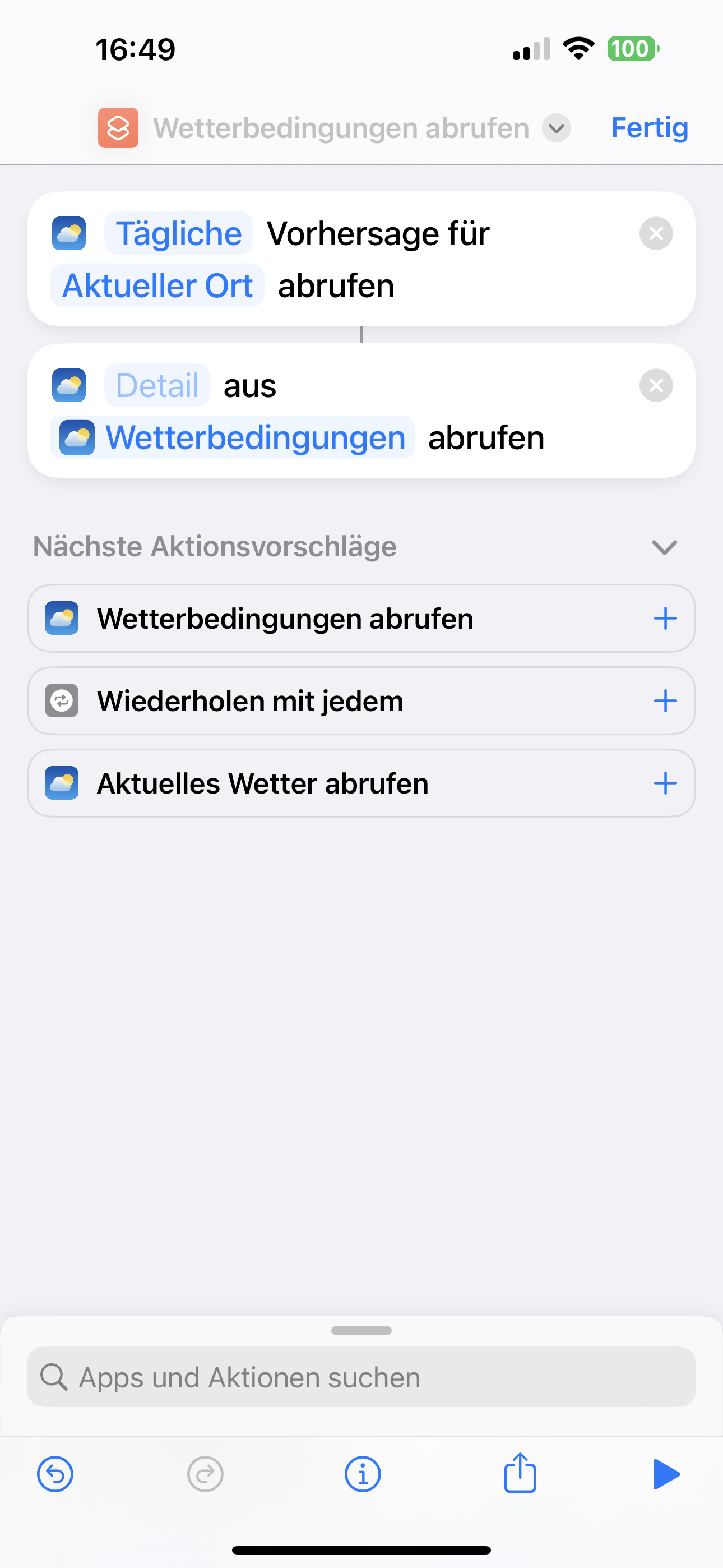Add suggested action Wetterbedingungen abrufen
Viewport: 723px width, 1568px height.
click(x=665, y=619)
